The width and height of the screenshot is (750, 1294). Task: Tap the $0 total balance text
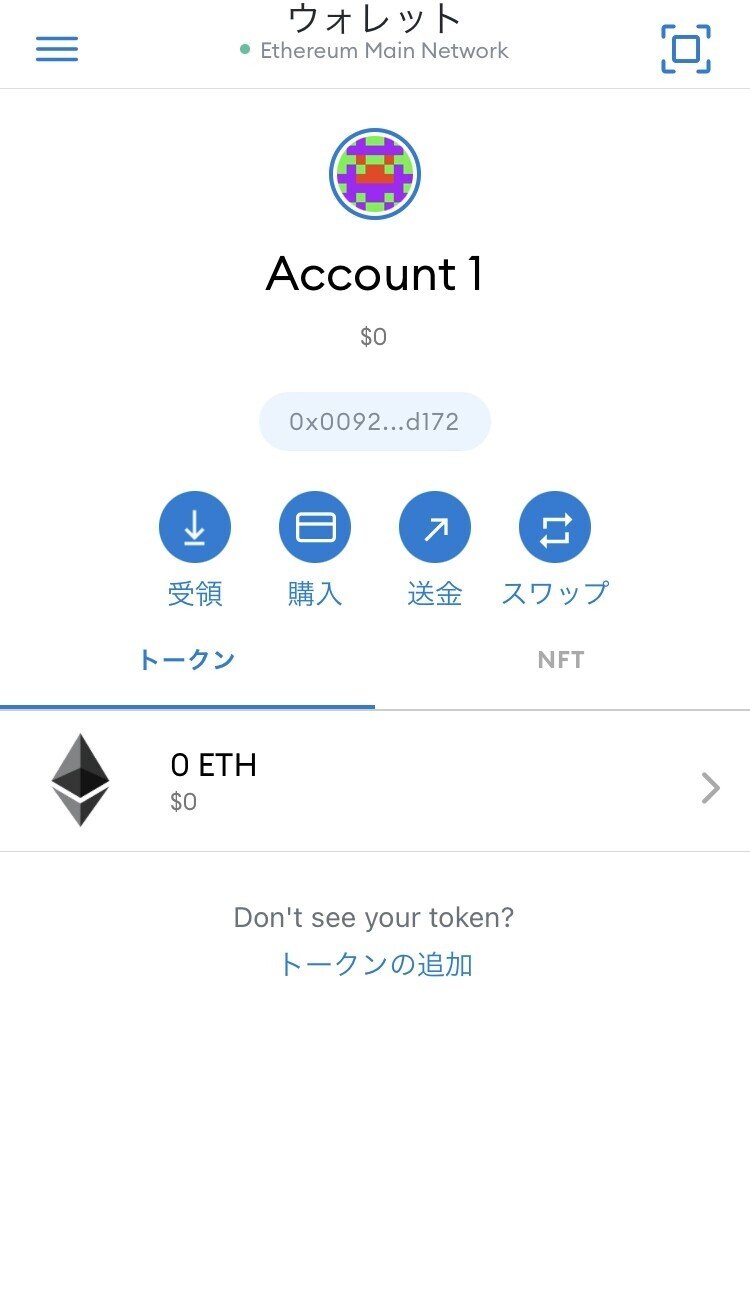coord(374,336)
